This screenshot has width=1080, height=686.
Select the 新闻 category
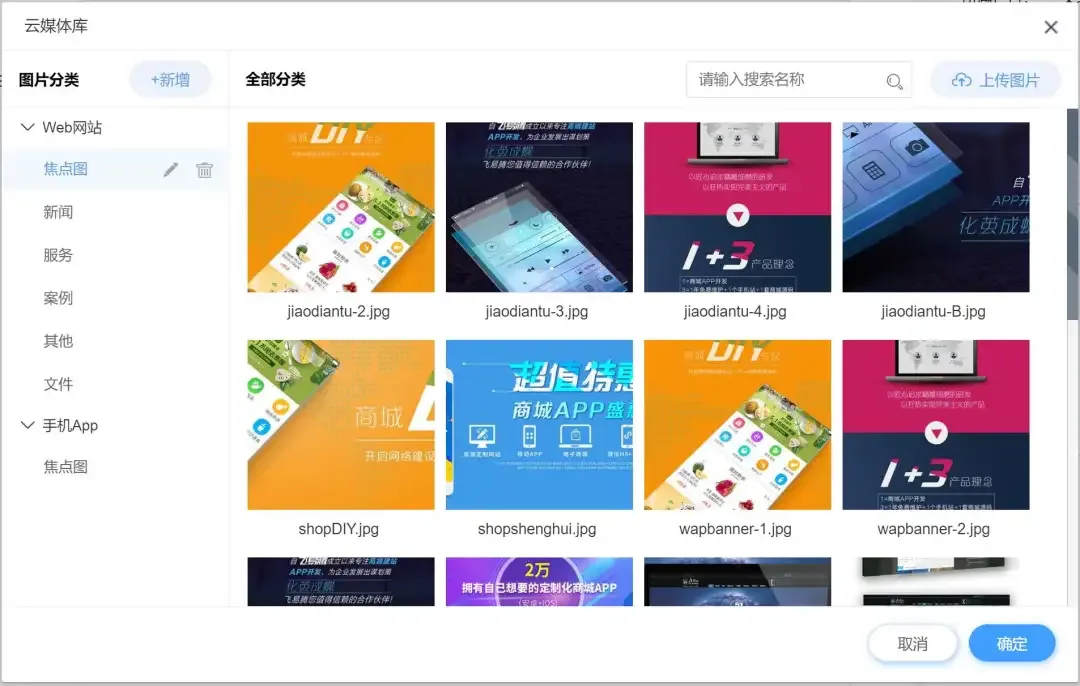58,212
